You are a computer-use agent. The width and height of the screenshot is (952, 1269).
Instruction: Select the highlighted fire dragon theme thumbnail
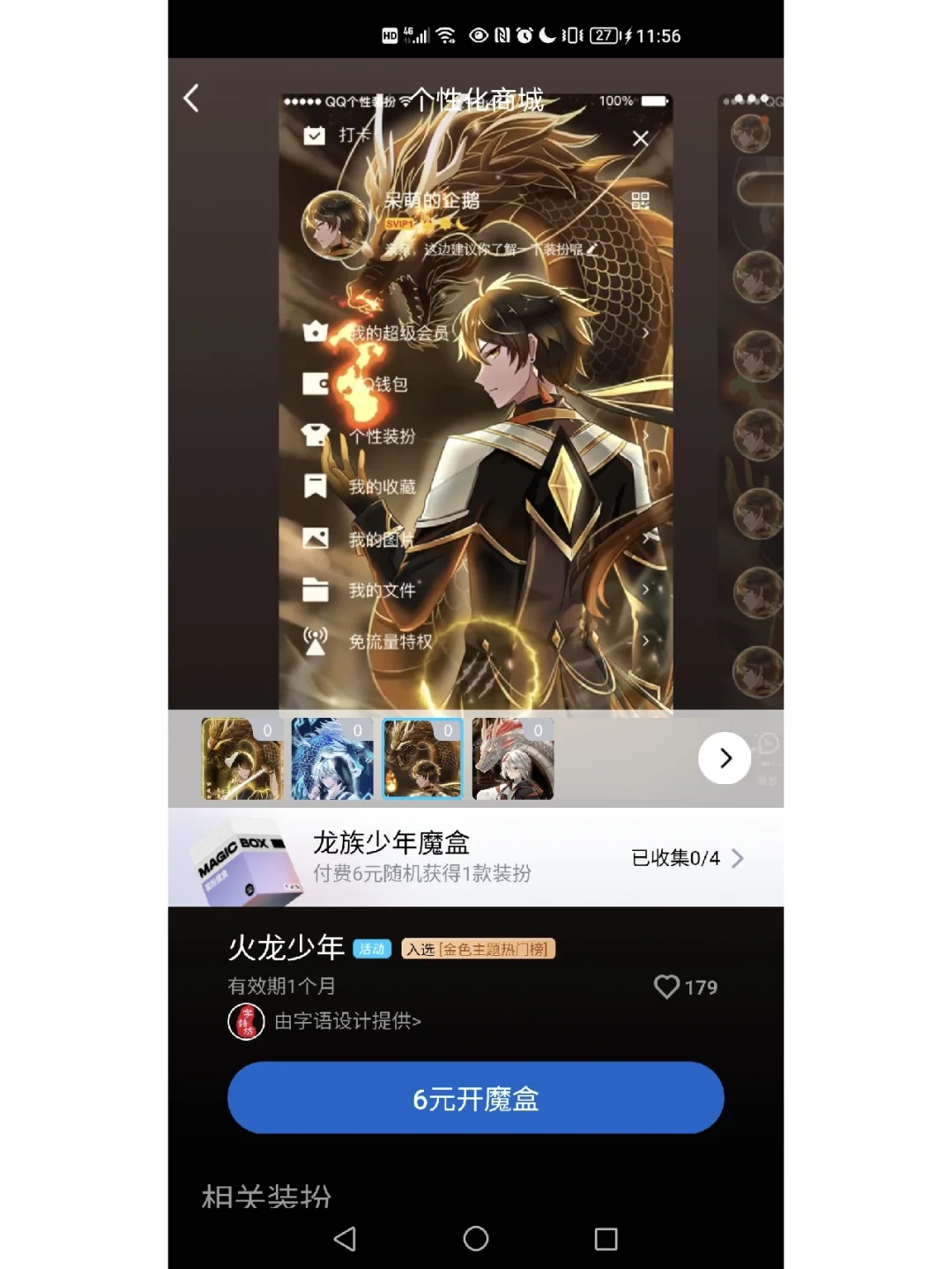click(x=422, y=758)
